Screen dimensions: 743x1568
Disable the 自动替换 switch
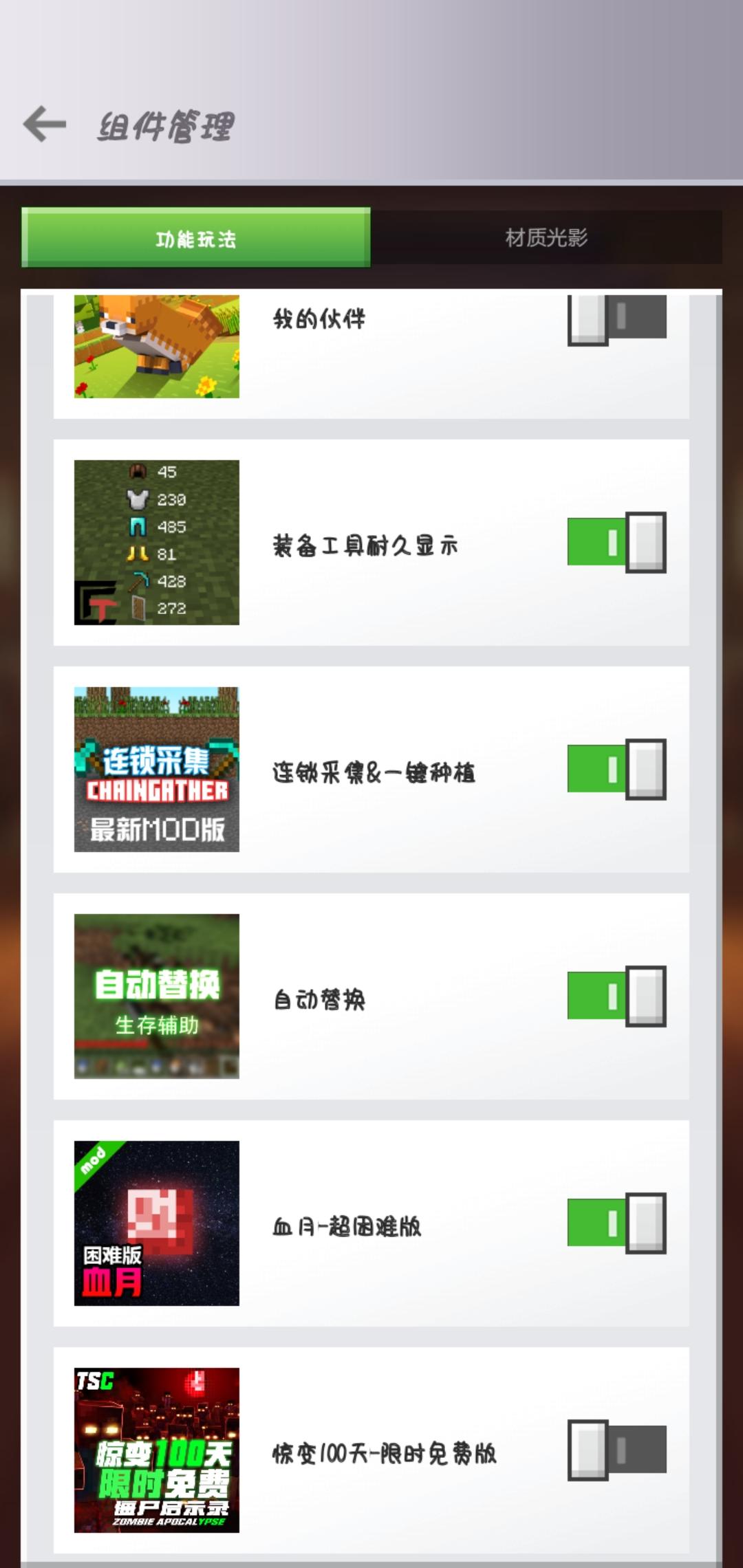point(616,999)
